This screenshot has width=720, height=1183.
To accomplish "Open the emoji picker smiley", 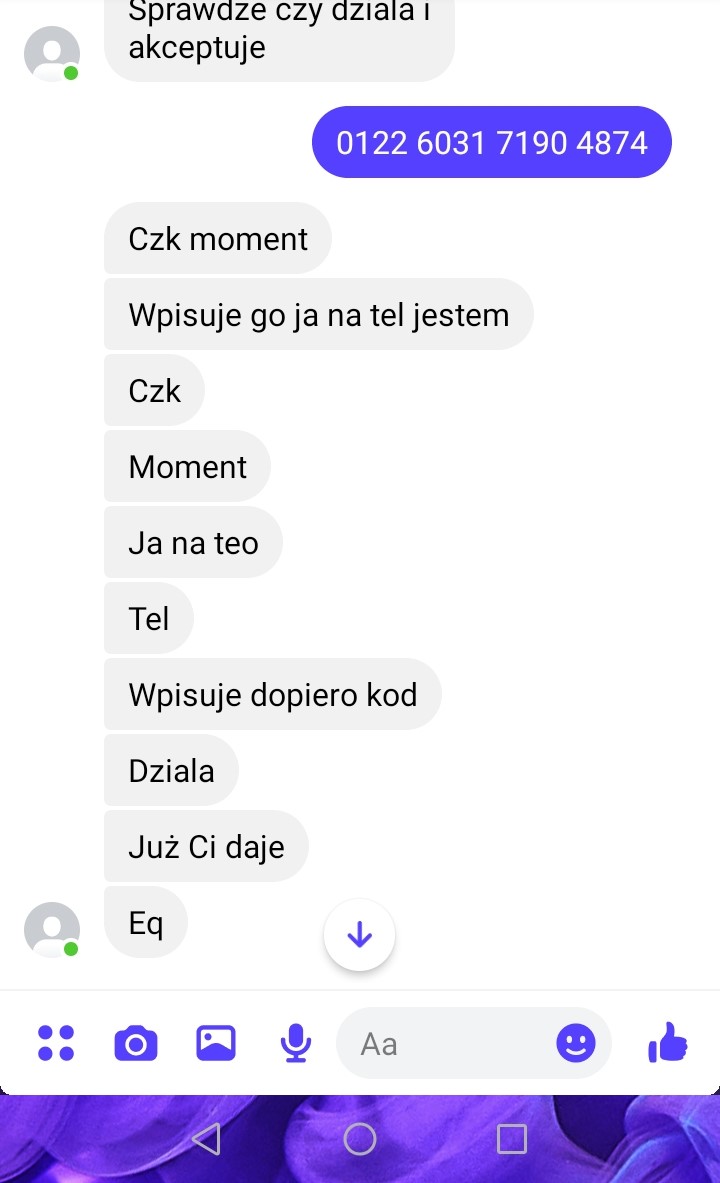I will point(575,1044).
